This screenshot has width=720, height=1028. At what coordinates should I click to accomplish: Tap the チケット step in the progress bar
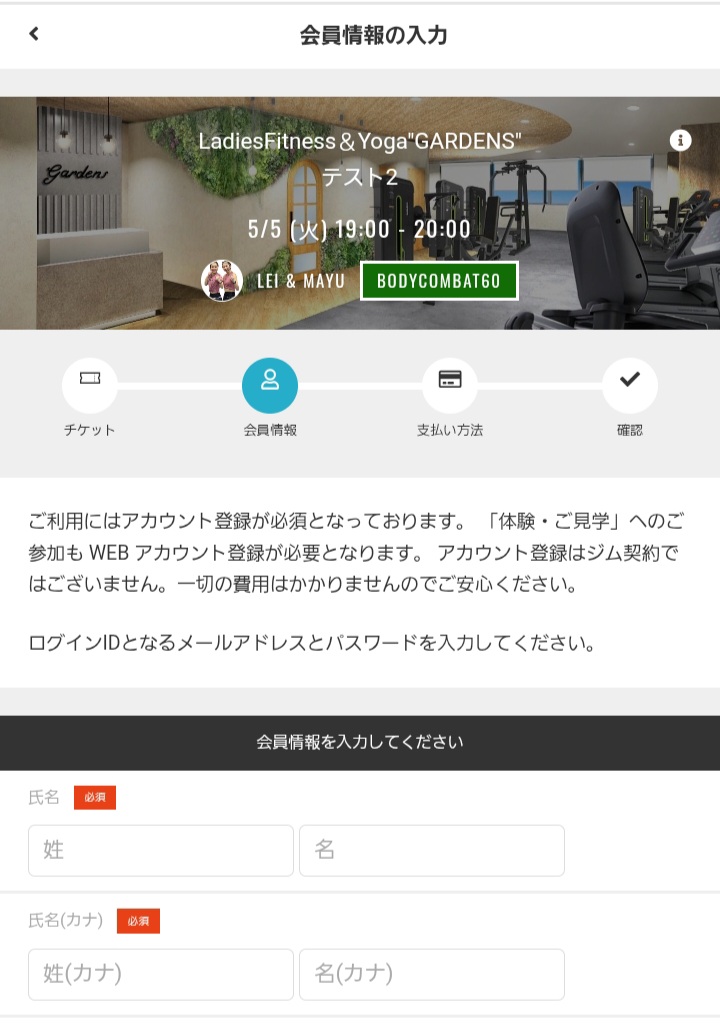[x=90, y=385]
